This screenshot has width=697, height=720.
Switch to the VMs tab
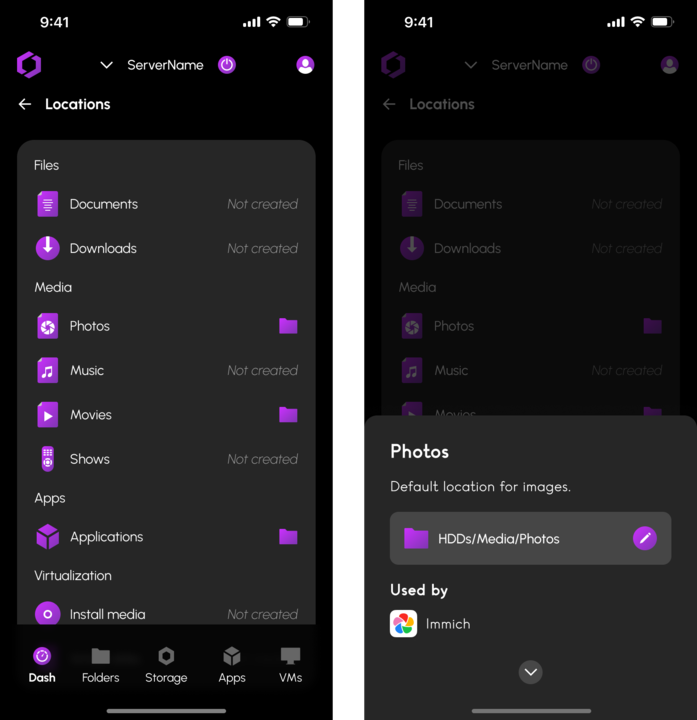tap(290, 665)
